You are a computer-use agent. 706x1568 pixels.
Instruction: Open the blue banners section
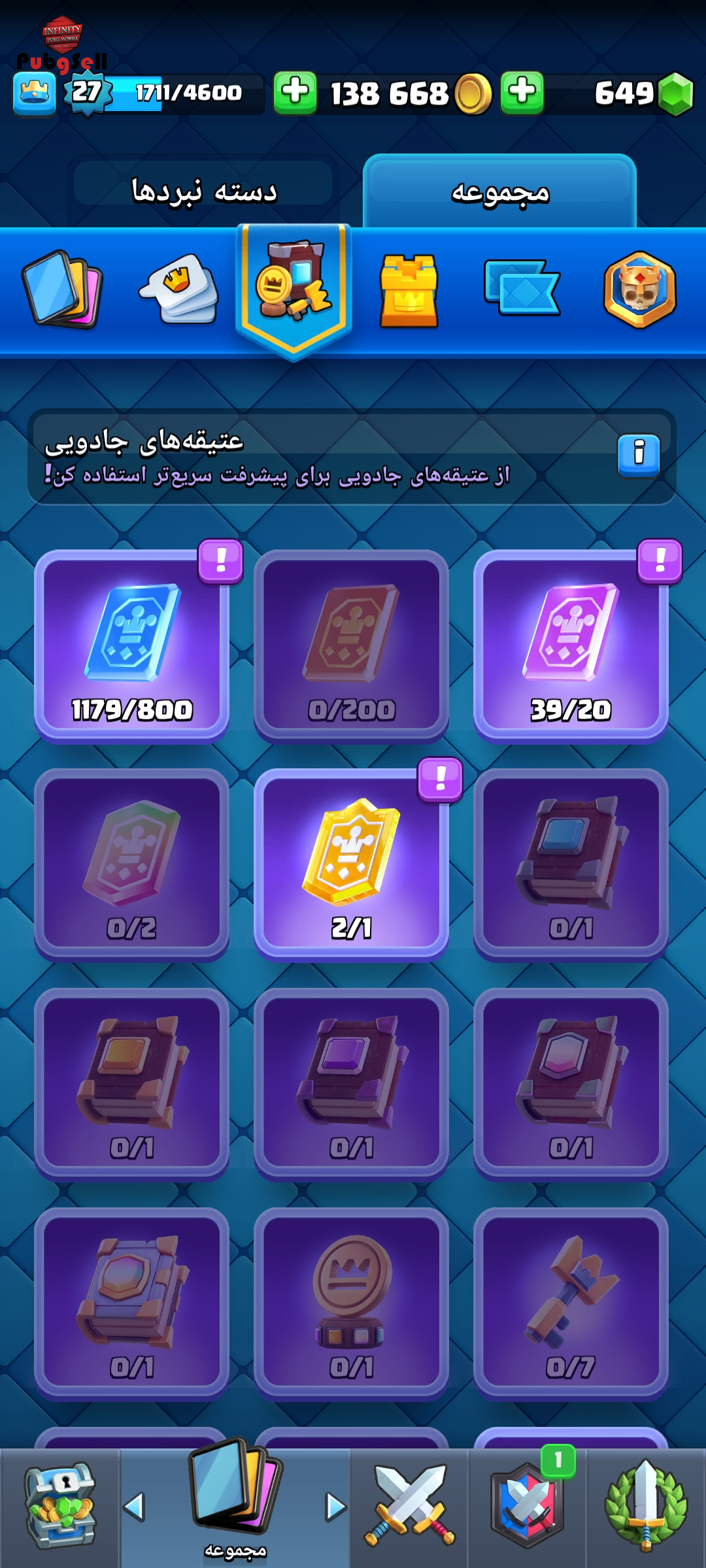click(x=522, y=287)
